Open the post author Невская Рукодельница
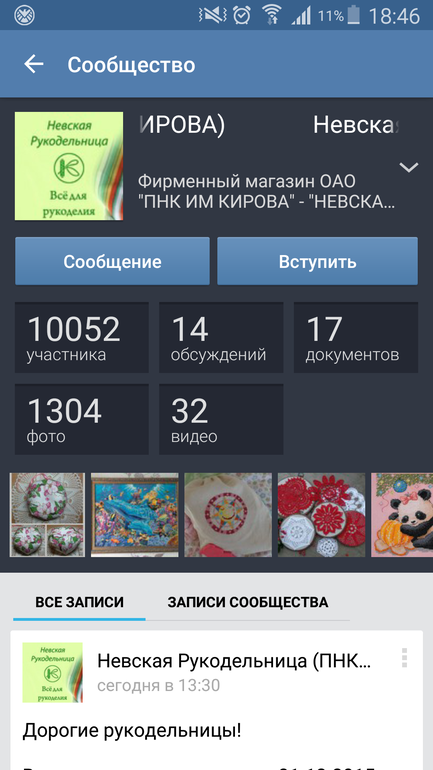This screenshot has width=433, height=770. tap(234, 661)
